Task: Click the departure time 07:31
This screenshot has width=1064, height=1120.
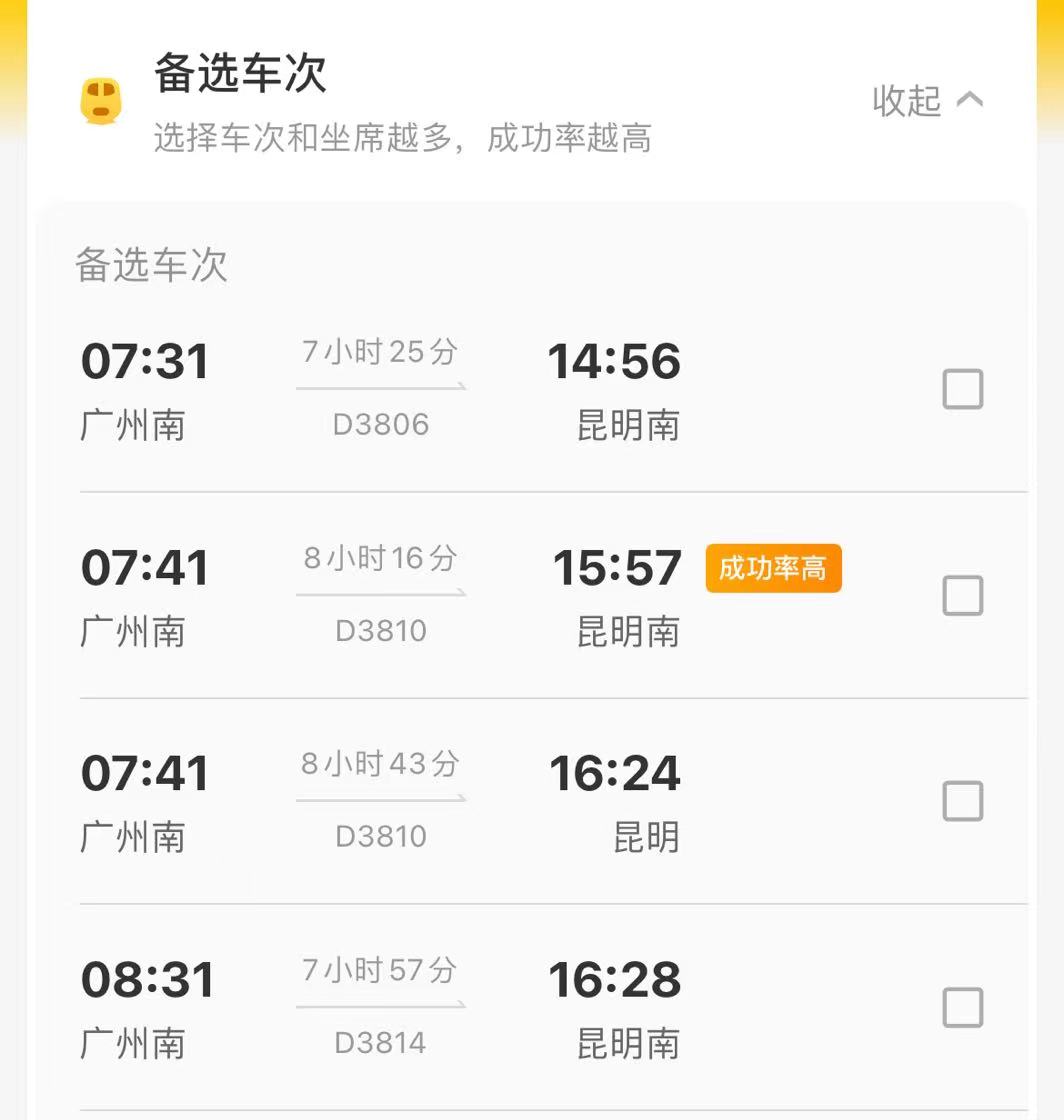Action: 146,362
